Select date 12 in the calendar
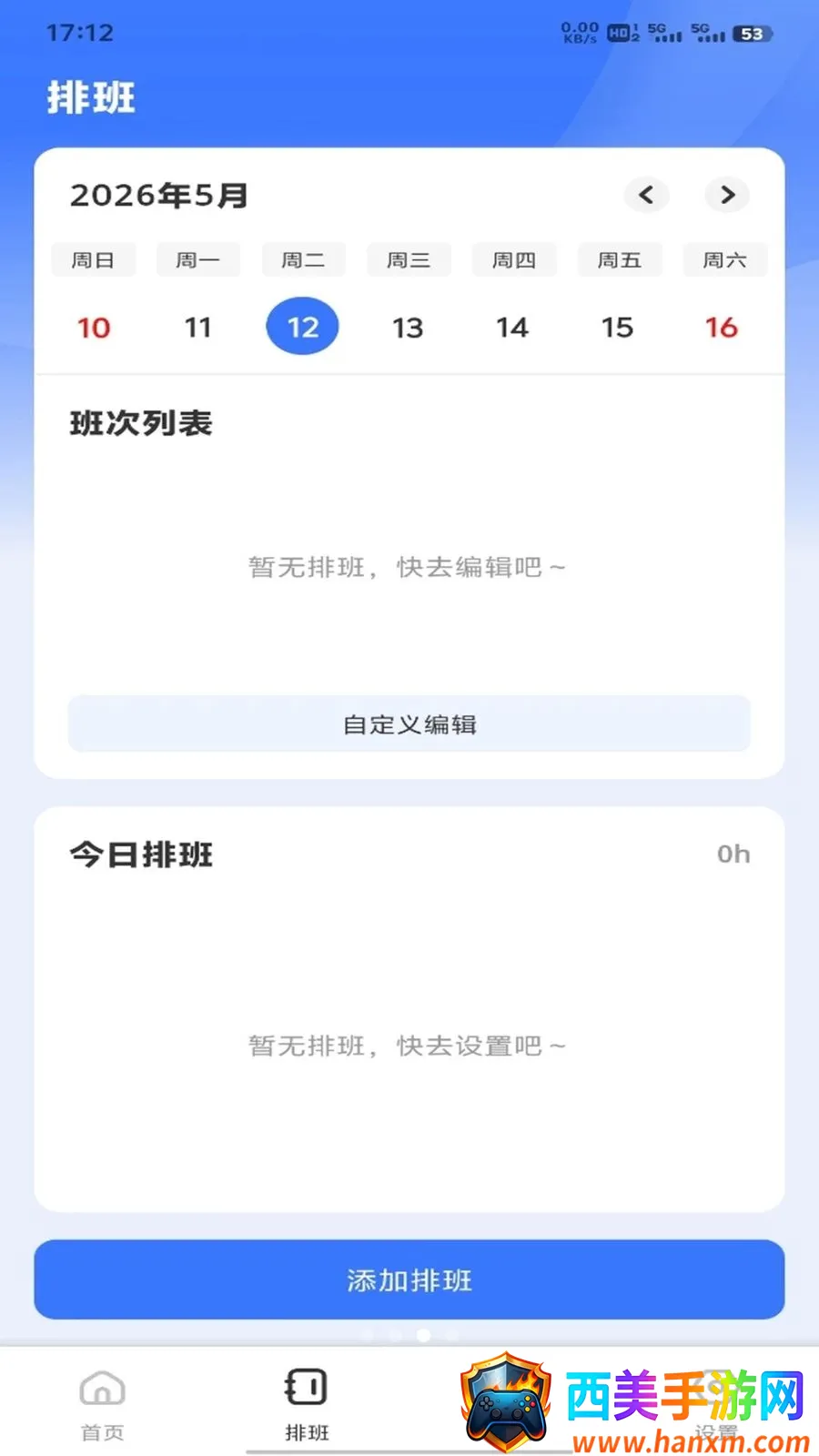The height and width of the screenshot is (1456, 819). (302, 327)
